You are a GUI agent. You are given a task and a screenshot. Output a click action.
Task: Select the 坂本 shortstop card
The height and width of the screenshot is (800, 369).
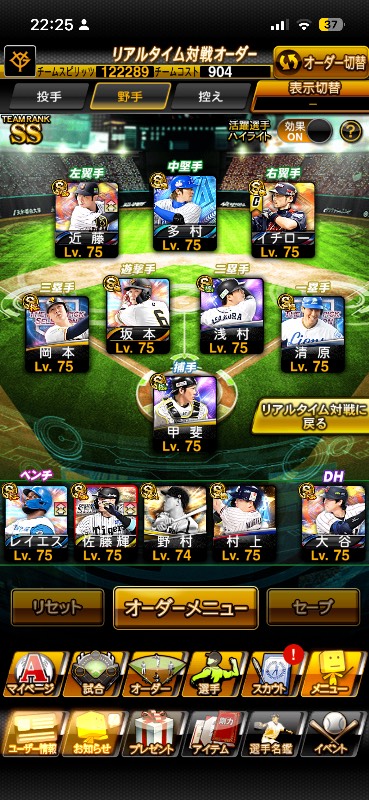tap(137, 316)
